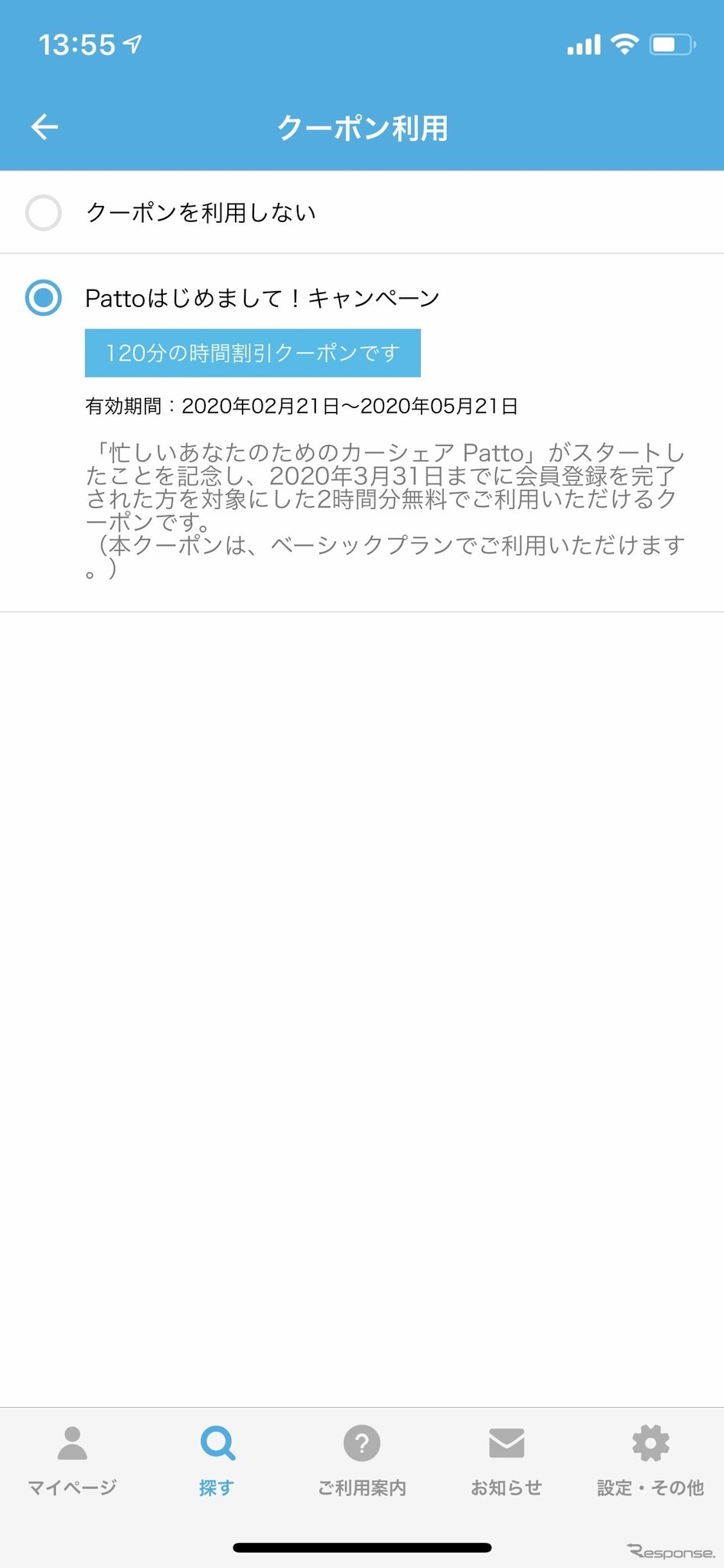Open the お知らせ tab

(506, 1461)
